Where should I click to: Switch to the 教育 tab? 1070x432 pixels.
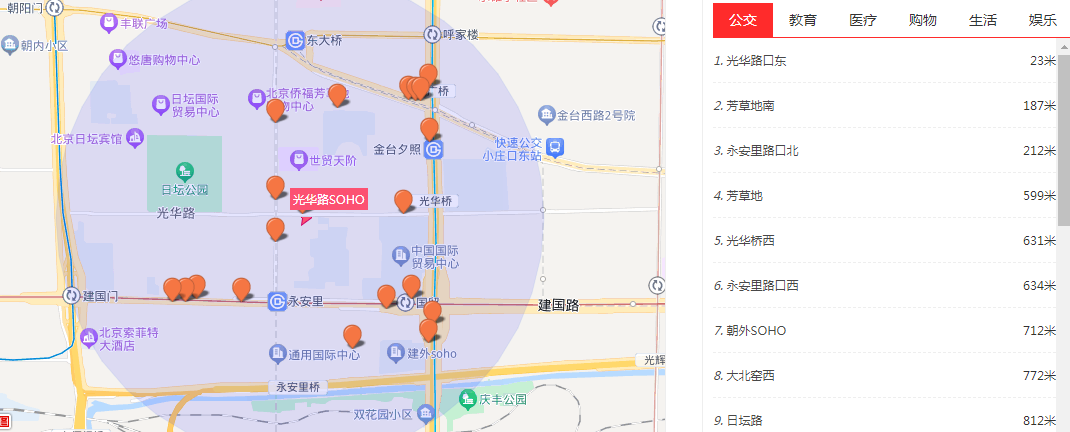click(802, 20)
